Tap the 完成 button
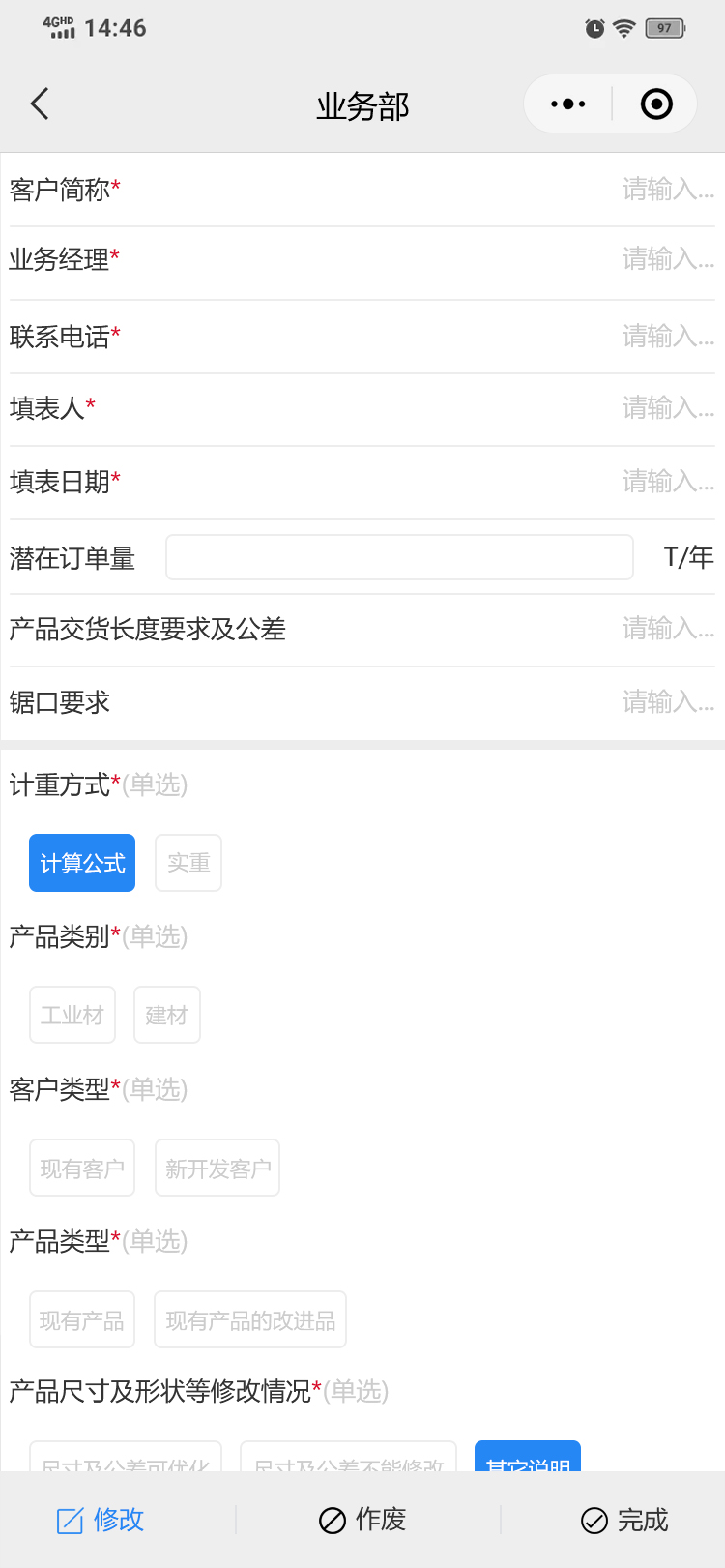 click(624, 1520)
